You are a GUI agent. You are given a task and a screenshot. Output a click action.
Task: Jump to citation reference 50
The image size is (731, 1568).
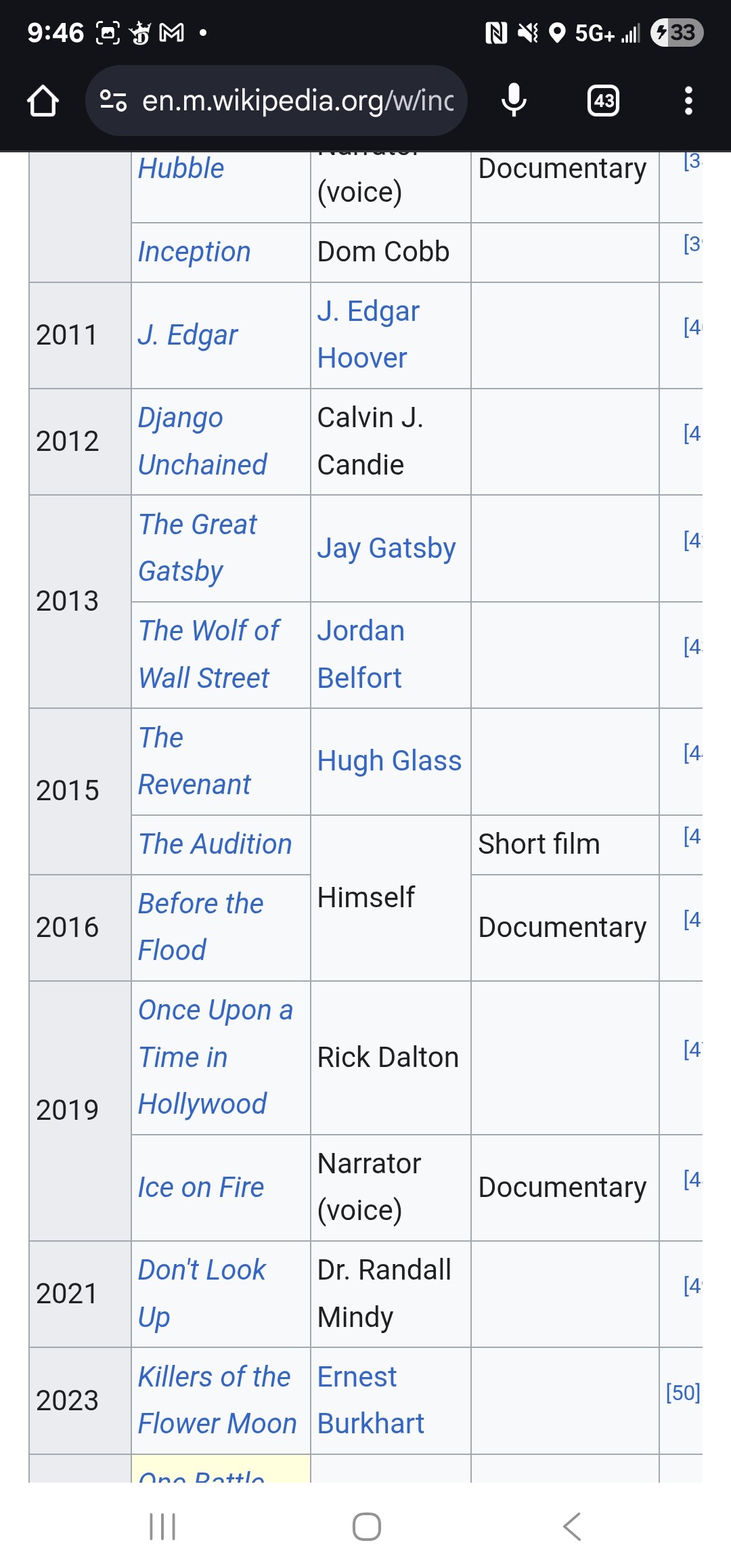tap(683, 1392)
